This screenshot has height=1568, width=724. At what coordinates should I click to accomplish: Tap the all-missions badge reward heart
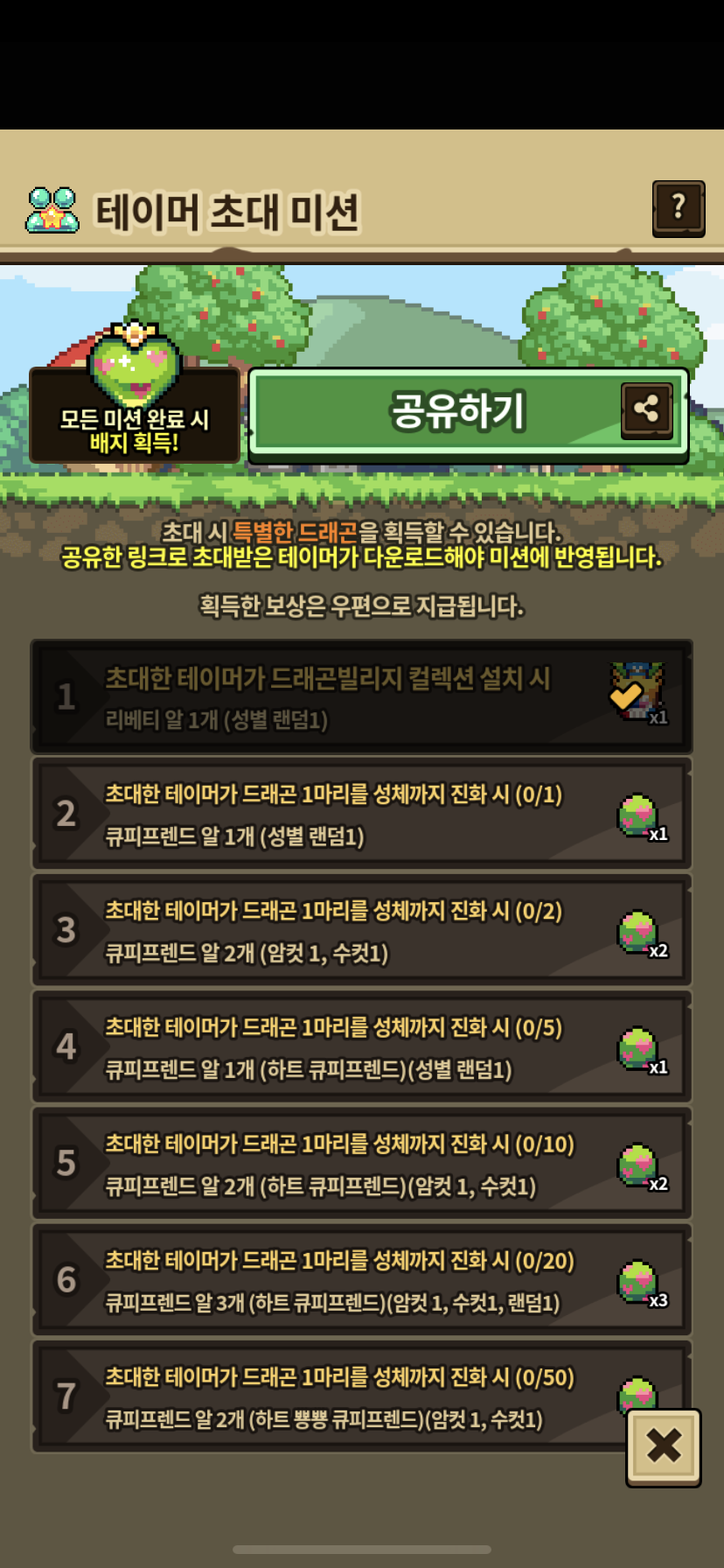tap(134, 367)
